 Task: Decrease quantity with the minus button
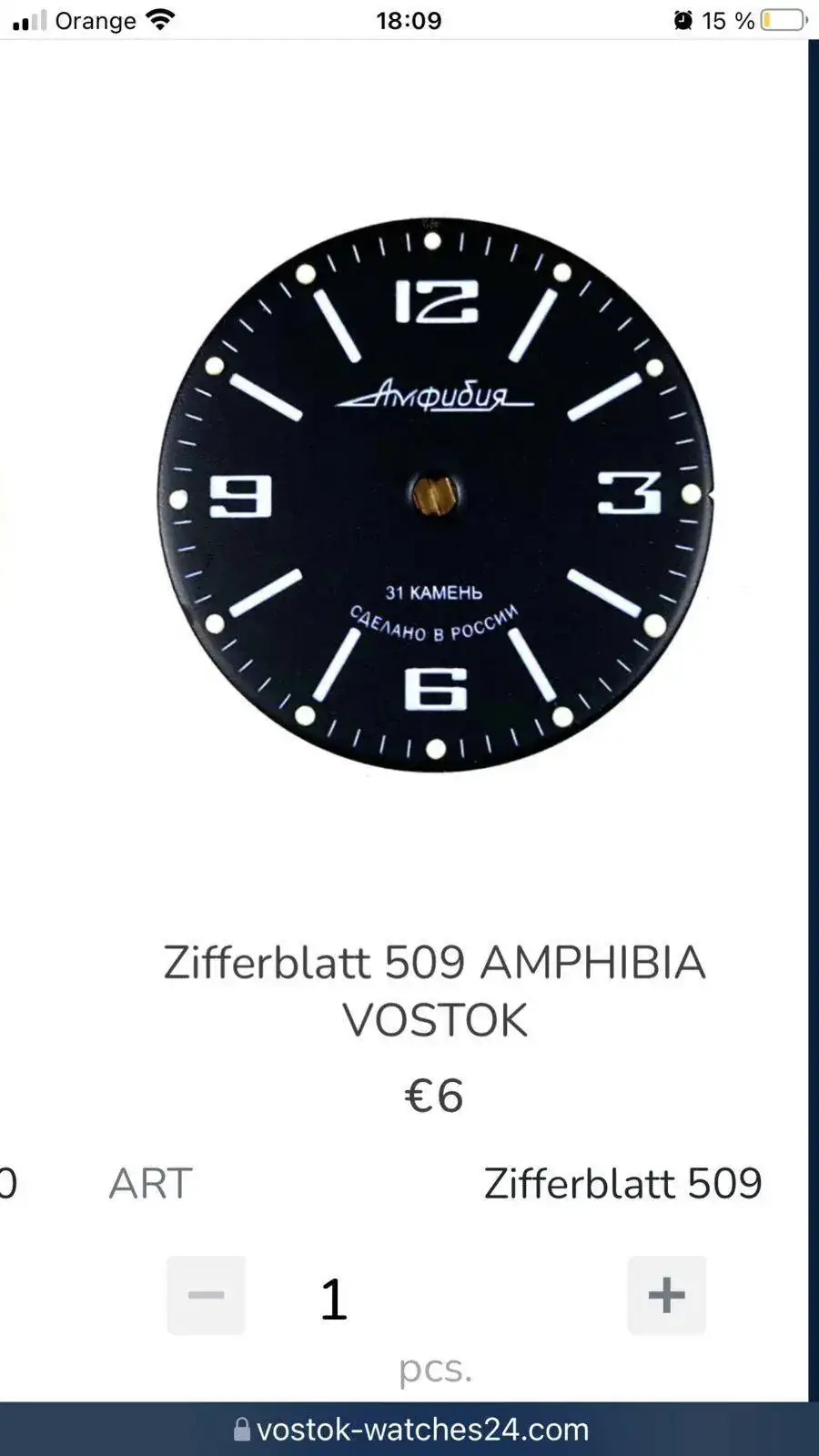tap(207, 1295)
